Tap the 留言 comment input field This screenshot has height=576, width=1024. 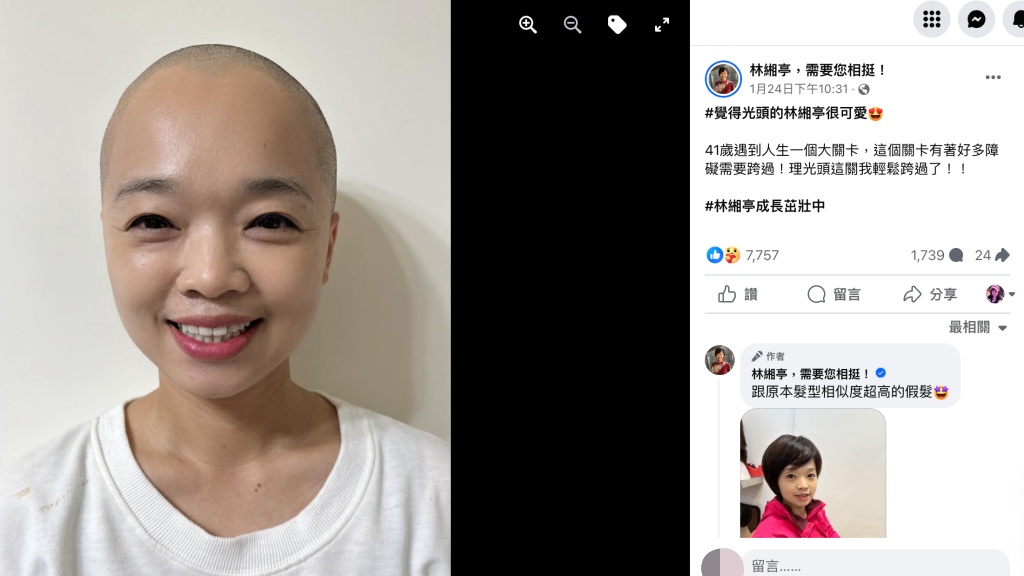click(x=870, y=565)
